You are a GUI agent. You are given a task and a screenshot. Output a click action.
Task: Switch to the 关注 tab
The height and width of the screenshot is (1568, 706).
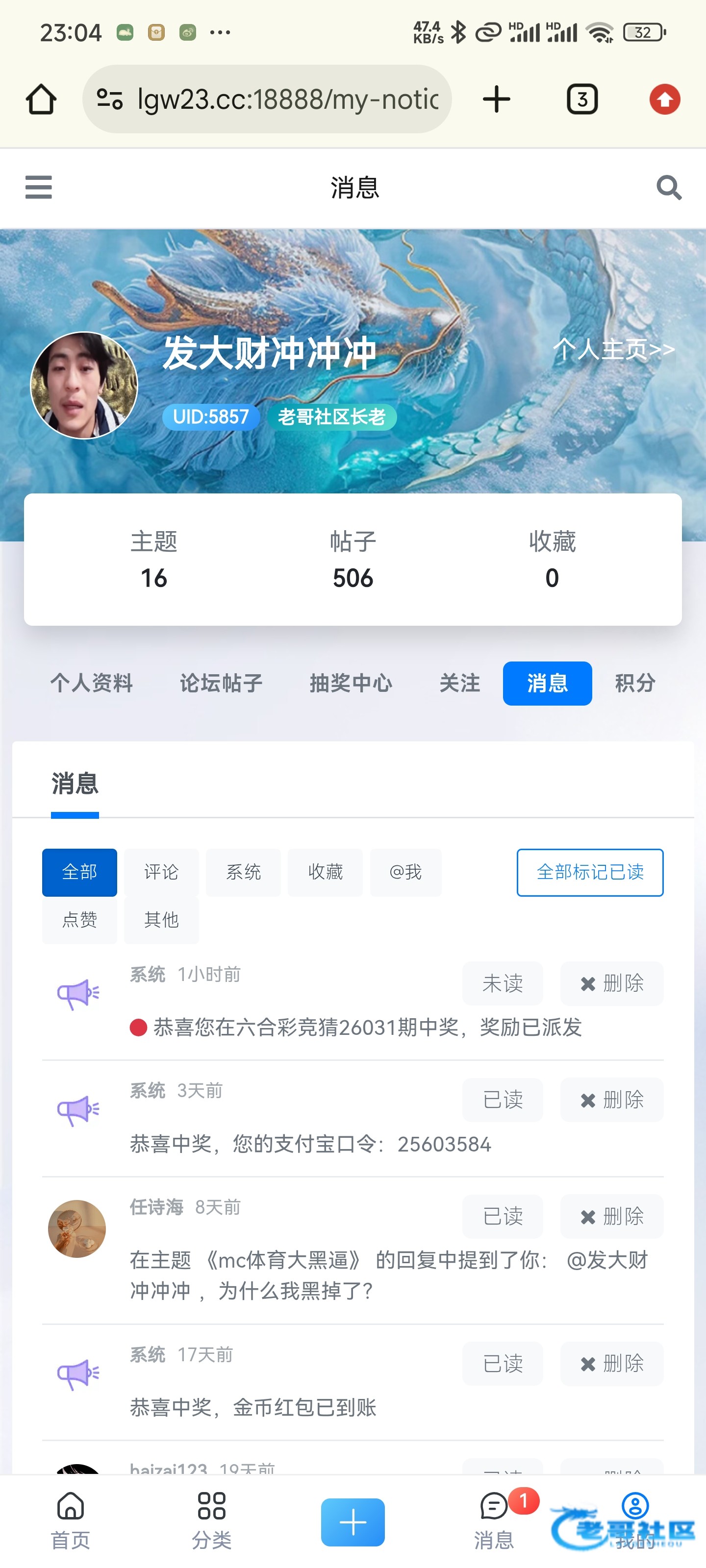[459, 683]
